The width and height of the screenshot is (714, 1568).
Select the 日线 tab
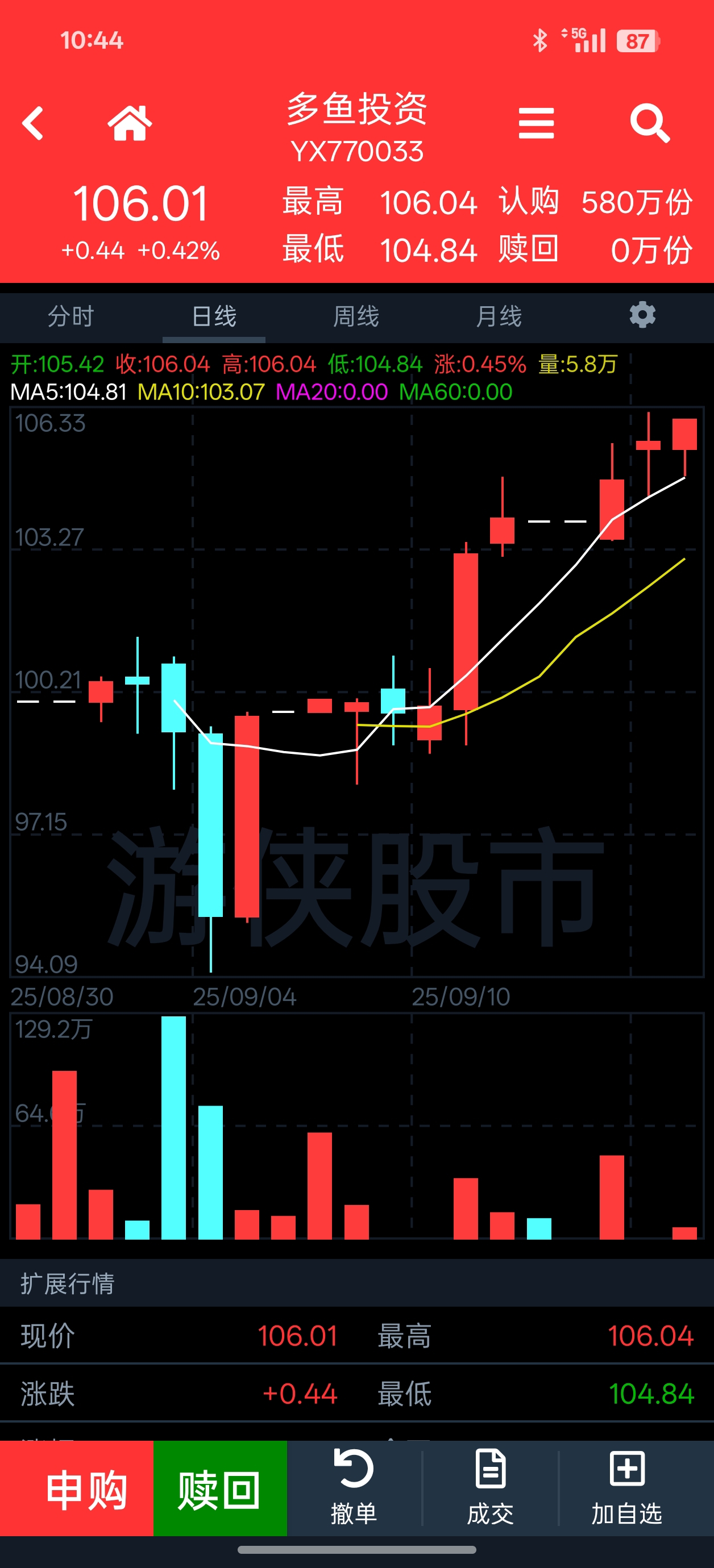coord(214,316)
